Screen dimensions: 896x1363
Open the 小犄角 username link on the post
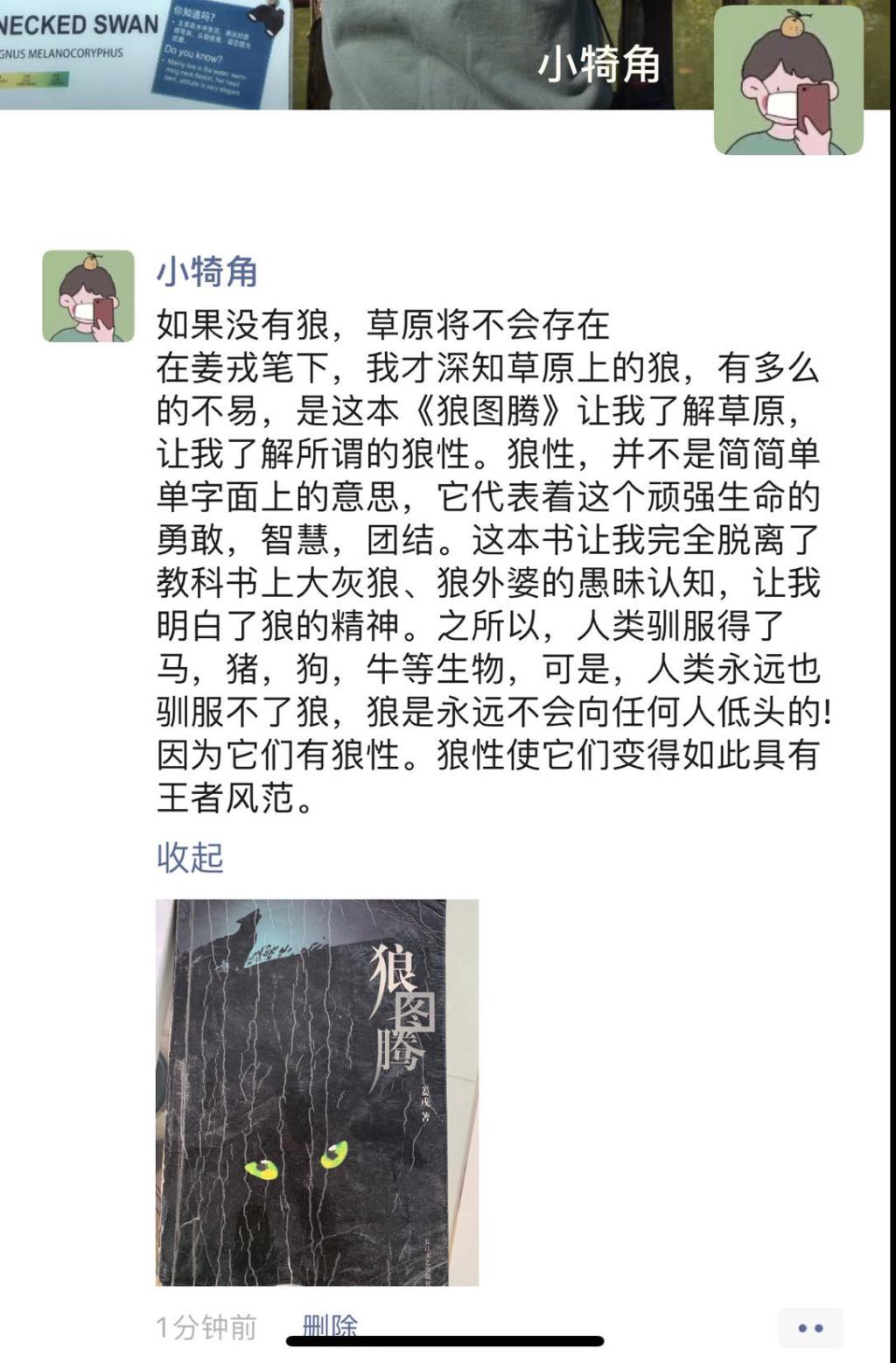206,272
